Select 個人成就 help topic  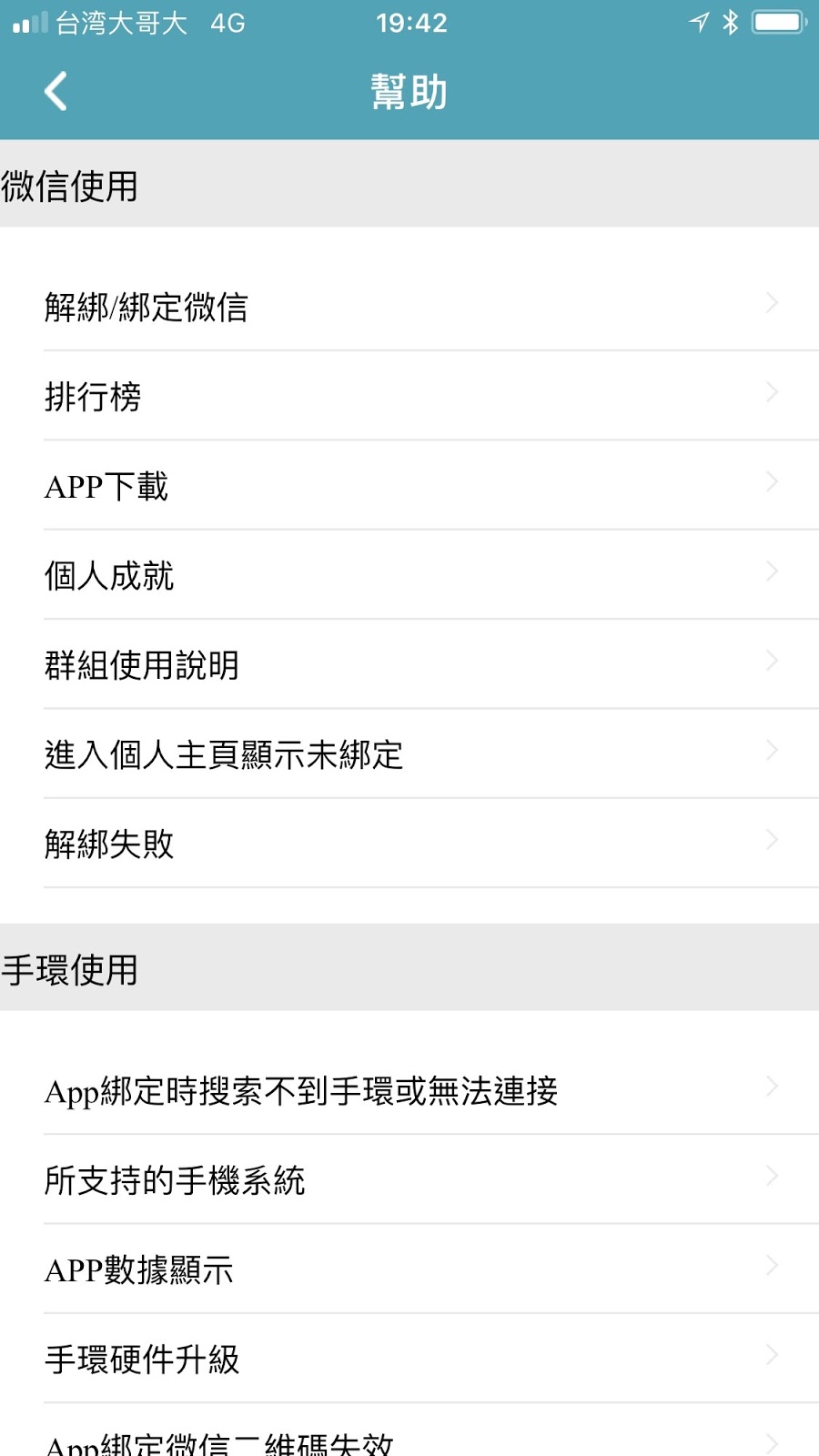click(x=409, y=575)
